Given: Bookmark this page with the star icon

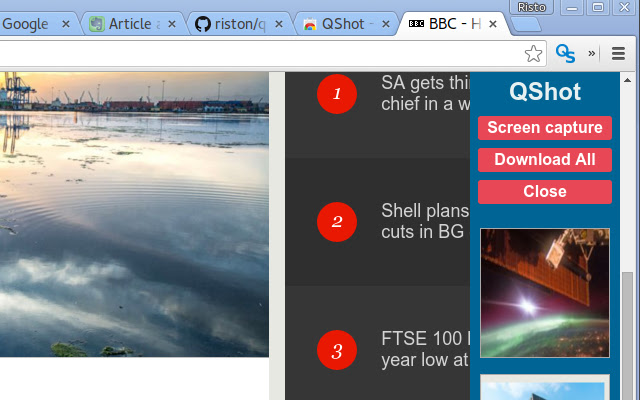Looking at the screenshot, I should tap(534, 54).
